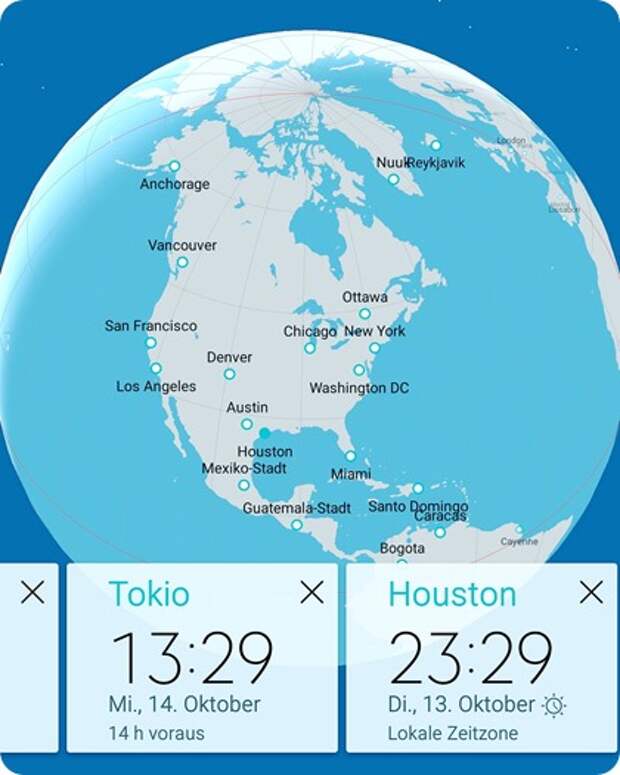Image resolution: width=620 pixels, height=775 pixels.
Task: Pick Washington DC marker
Action: point(359,370)
